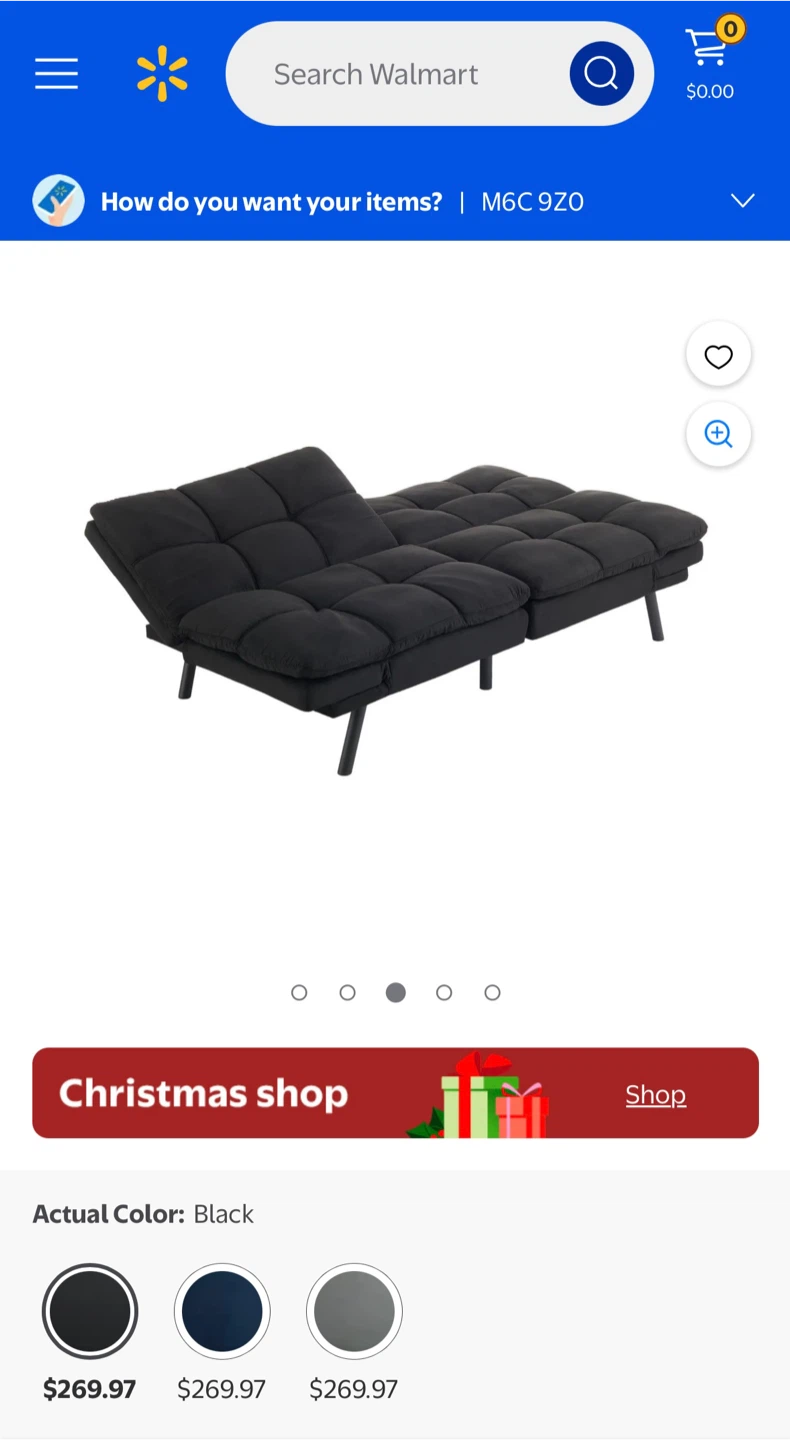Select the last image carousel dot
The height and width of the screenshot is (1440, 790).
click(x=492, y=992)
